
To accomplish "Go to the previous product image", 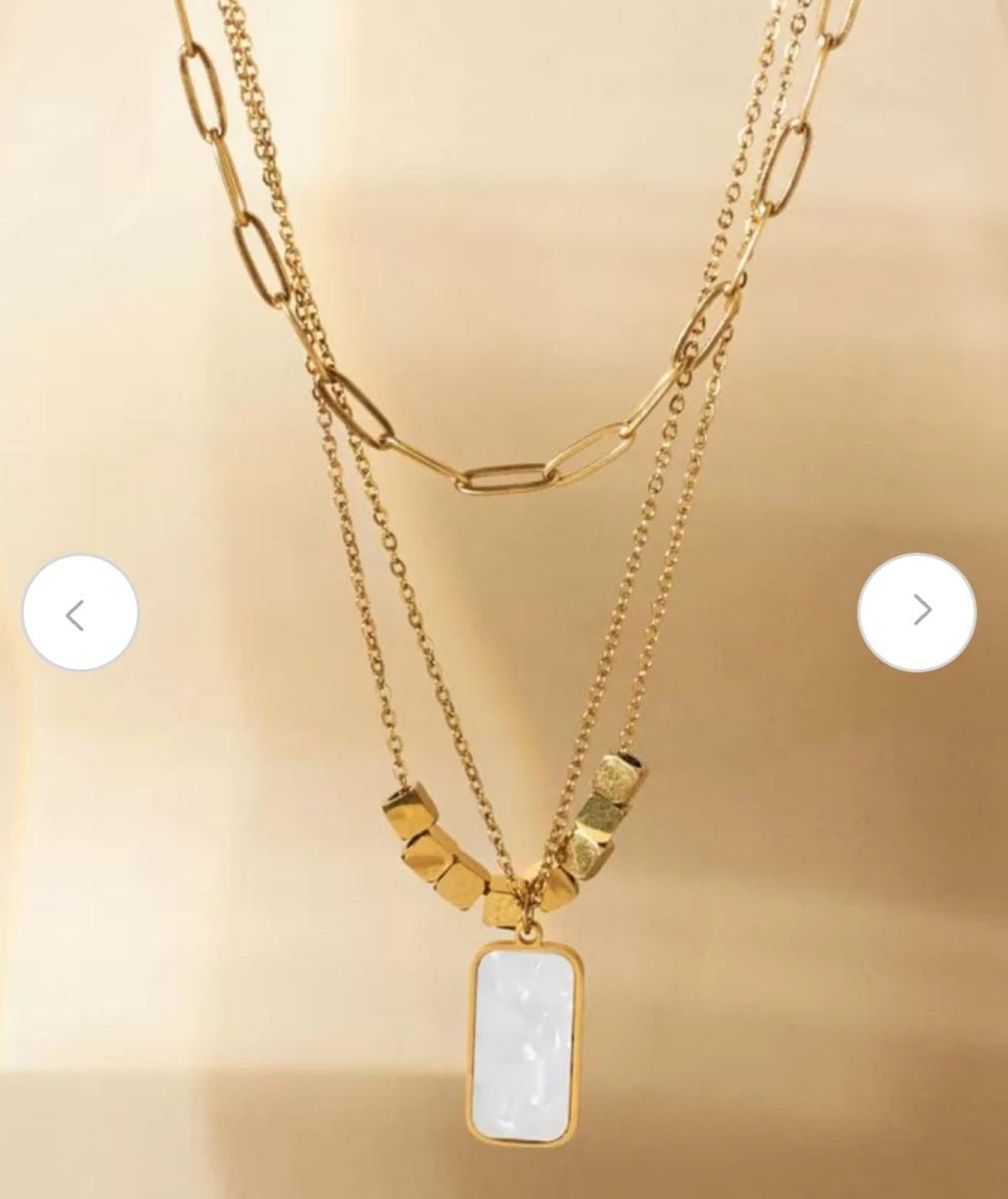I will 80,611.
